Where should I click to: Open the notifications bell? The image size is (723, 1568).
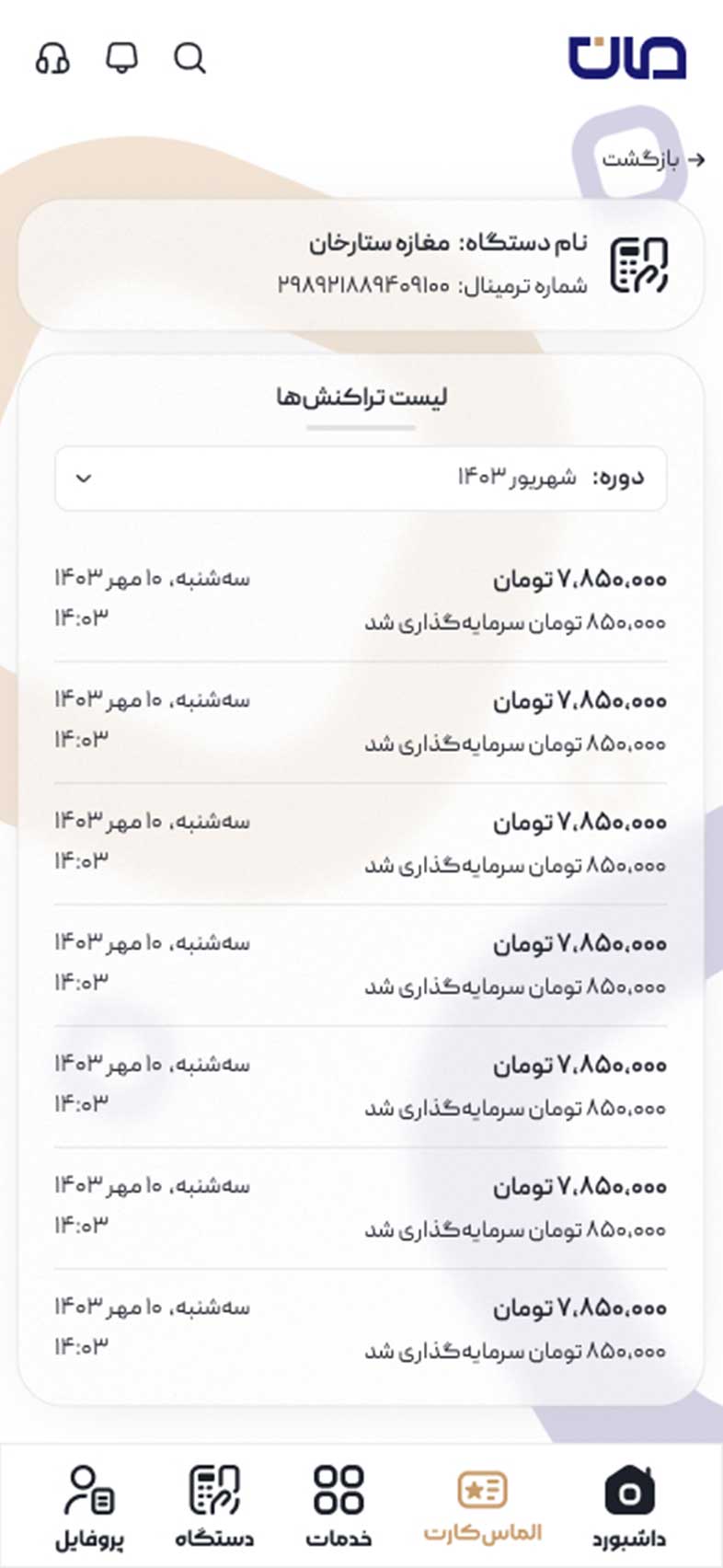[121, 57]
